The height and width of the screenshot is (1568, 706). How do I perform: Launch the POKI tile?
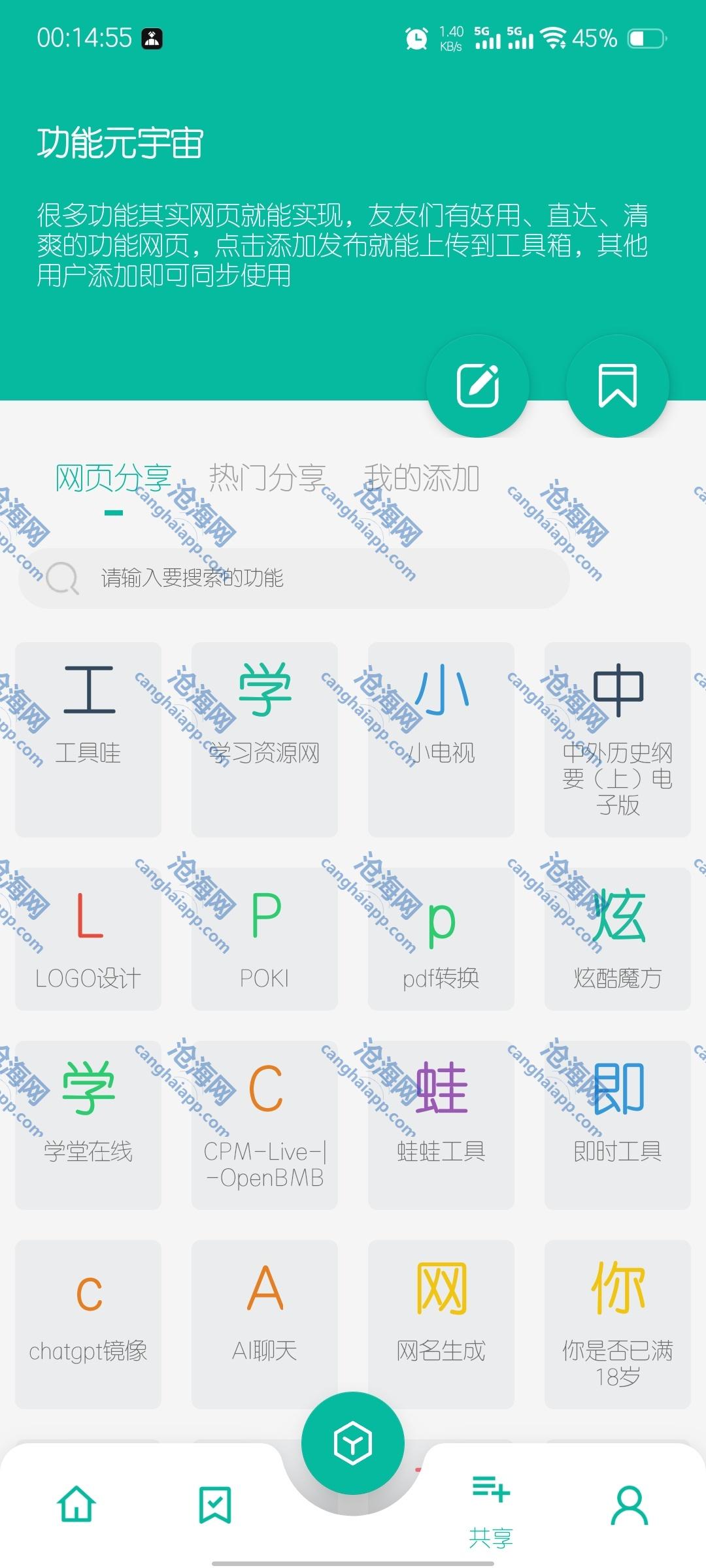coord(265,939)
